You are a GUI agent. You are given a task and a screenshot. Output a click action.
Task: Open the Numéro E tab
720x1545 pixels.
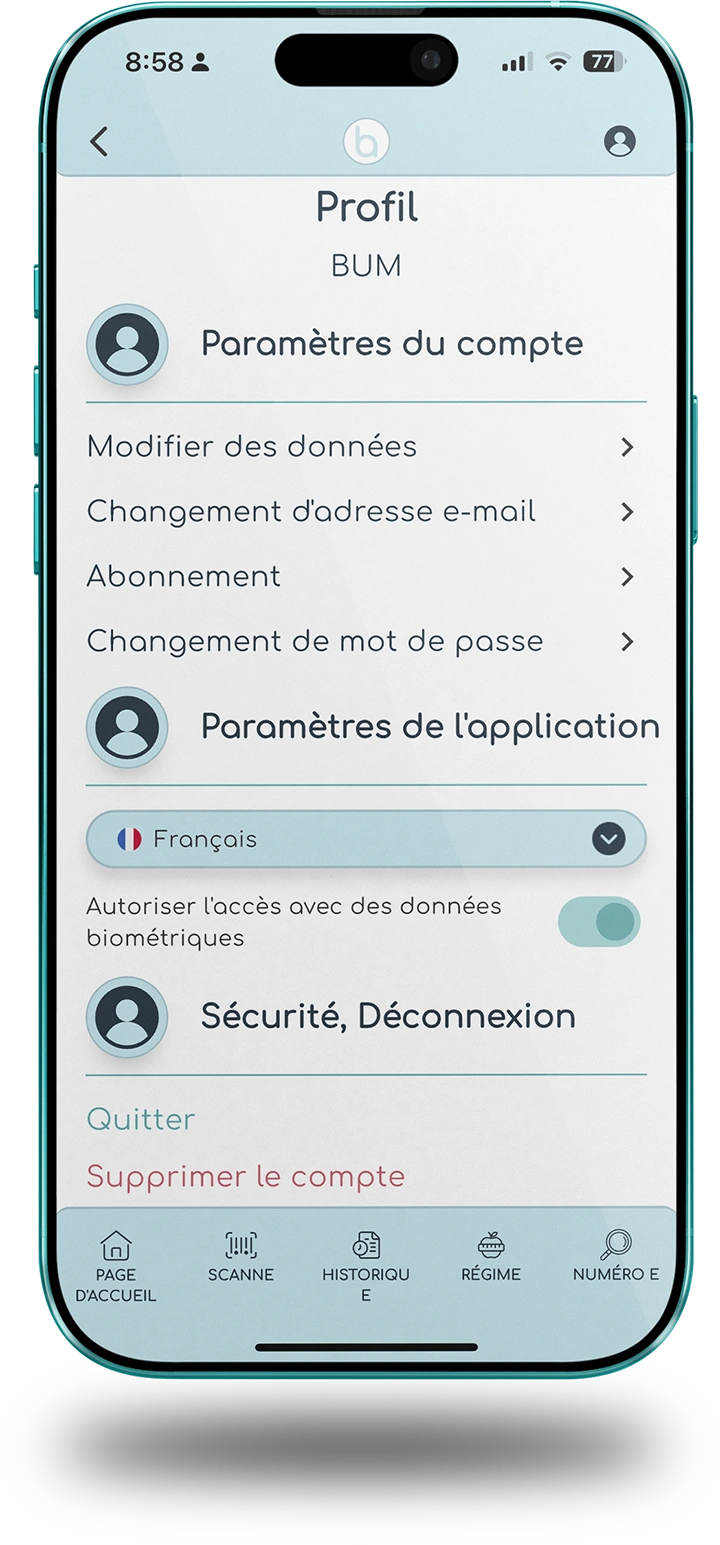coord(616,1258)
